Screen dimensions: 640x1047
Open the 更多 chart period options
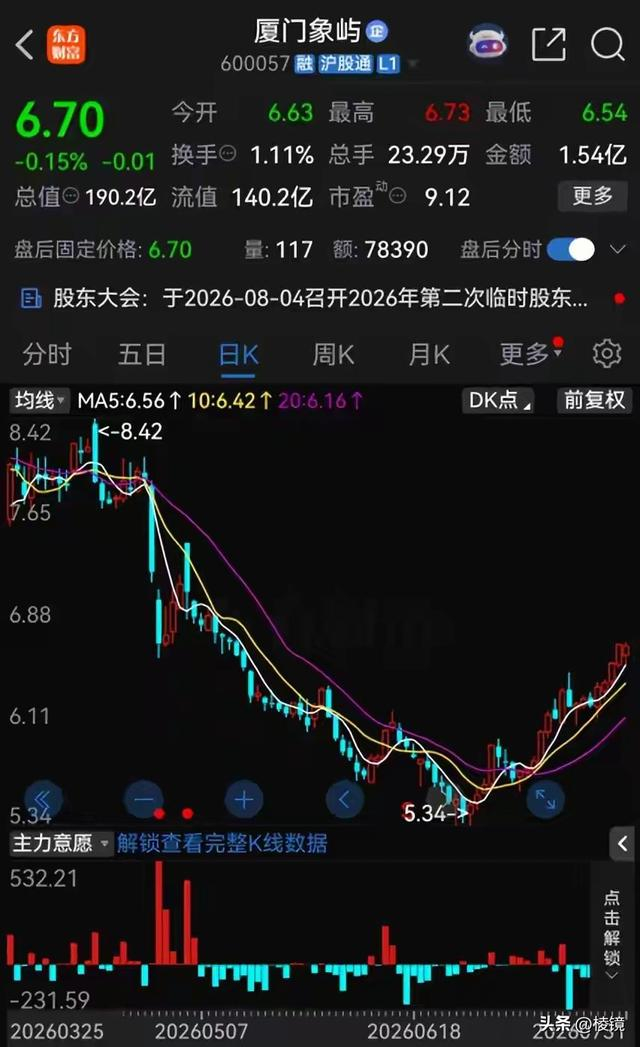tap(530, 354)
